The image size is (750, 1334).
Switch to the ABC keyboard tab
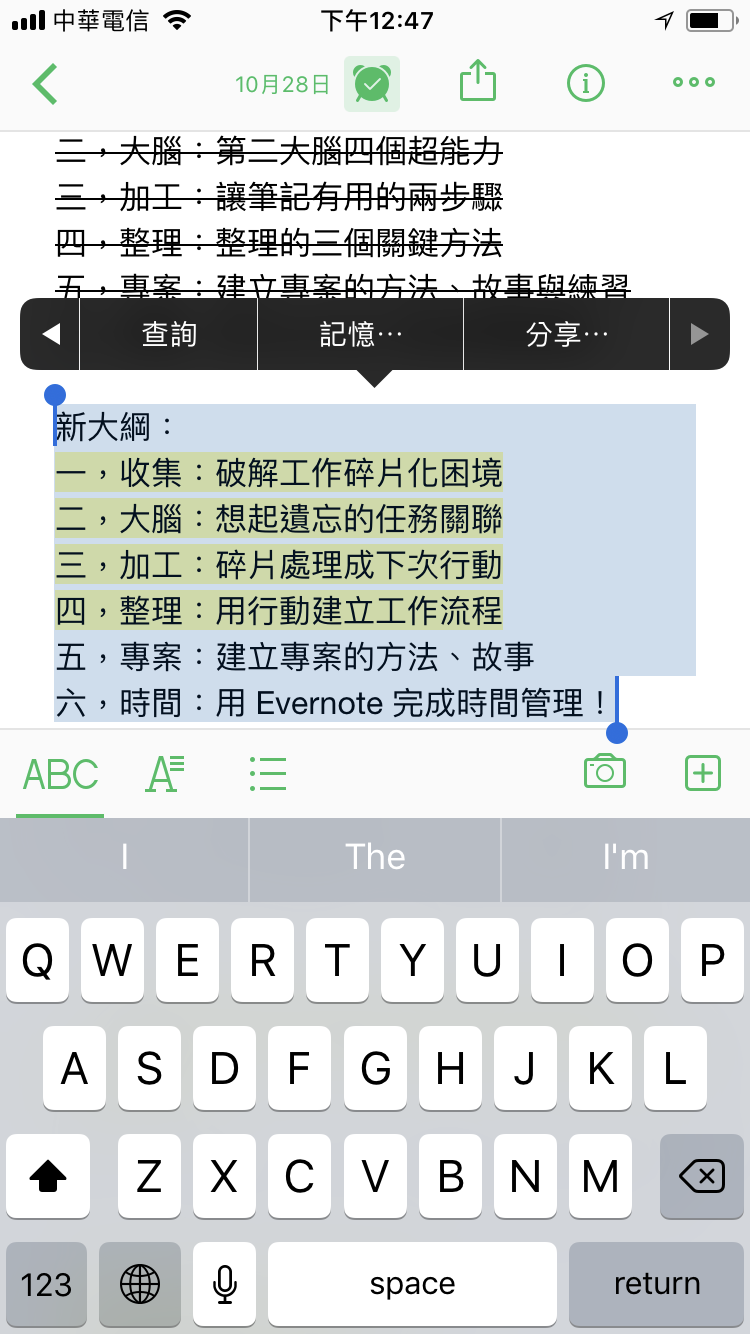click(x=61, y=774)
